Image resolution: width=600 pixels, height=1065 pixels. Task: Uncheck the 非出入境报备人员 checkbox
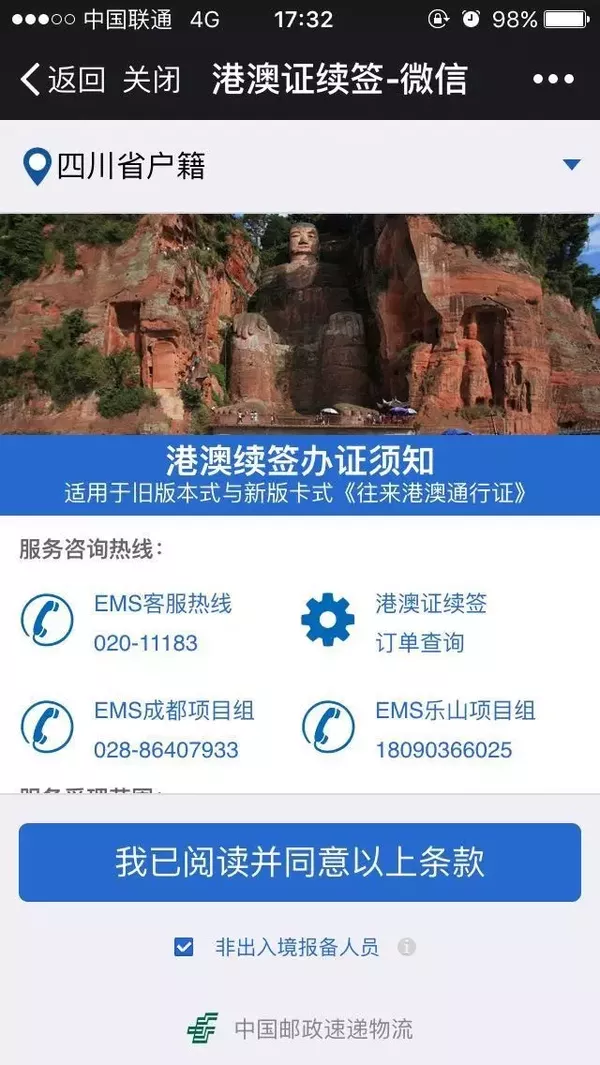point(184,947)
